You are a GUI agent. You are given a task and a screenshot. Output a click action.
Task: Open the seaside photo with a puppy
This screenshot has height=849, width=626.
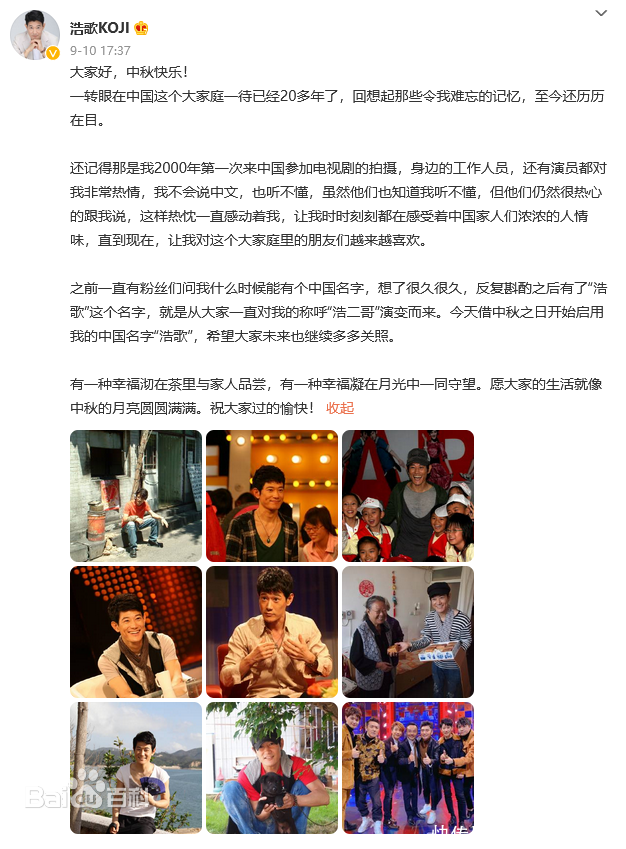tap(136, 768)
